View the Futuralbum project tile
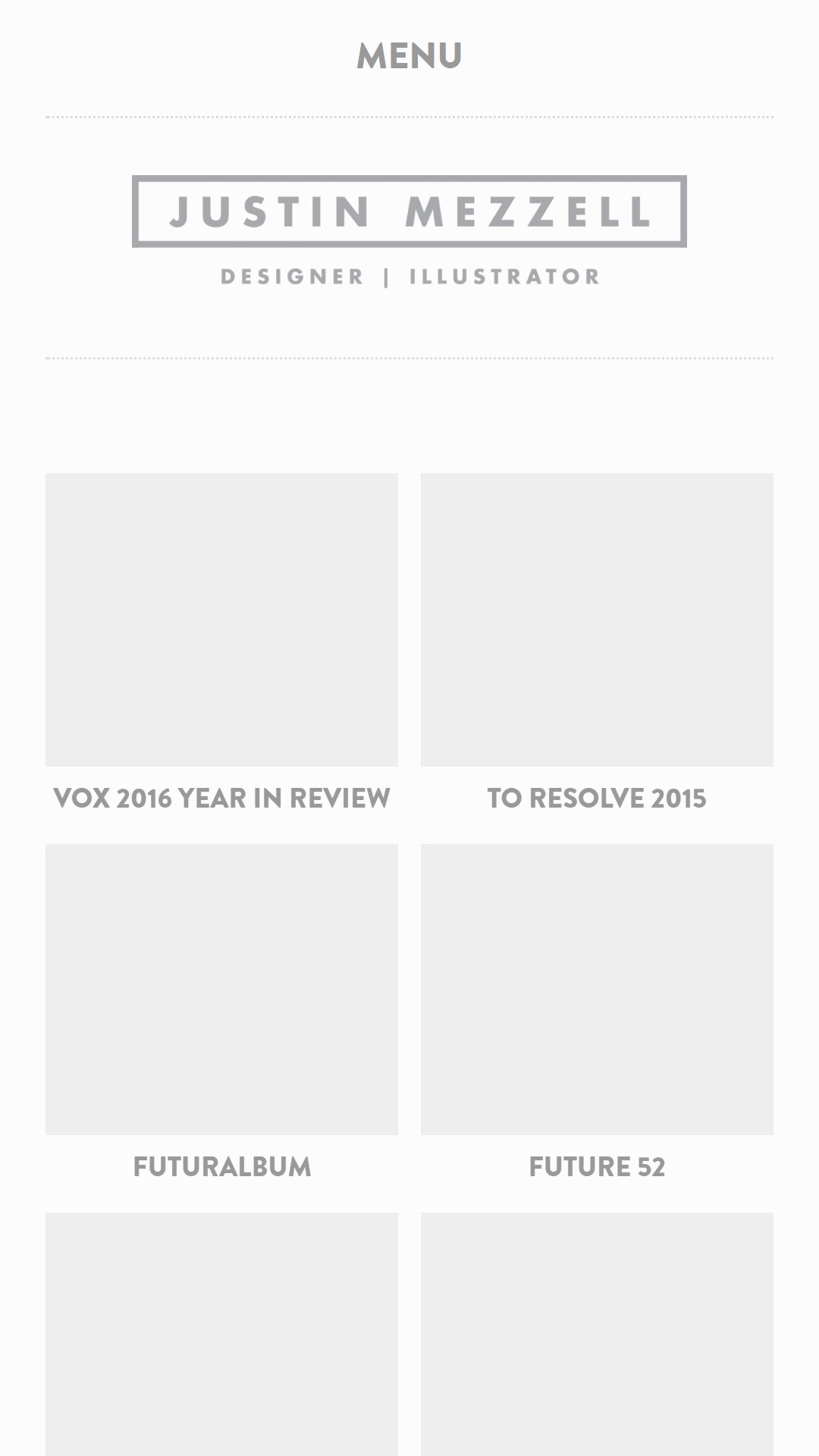This screenshot has height=1456, width=819. coord(221,990)
